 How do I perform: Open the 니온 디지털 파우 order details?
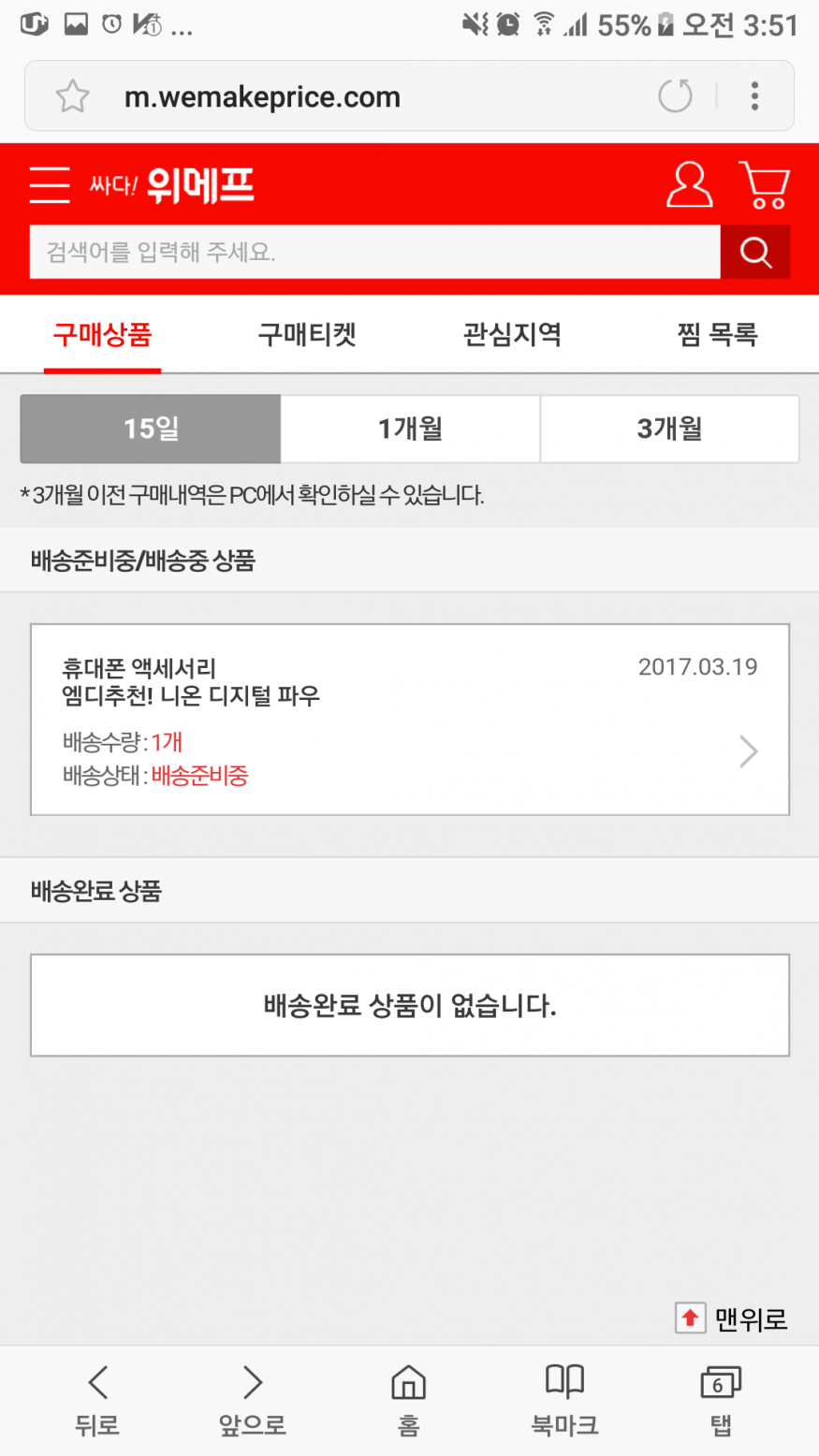point(410,720)
